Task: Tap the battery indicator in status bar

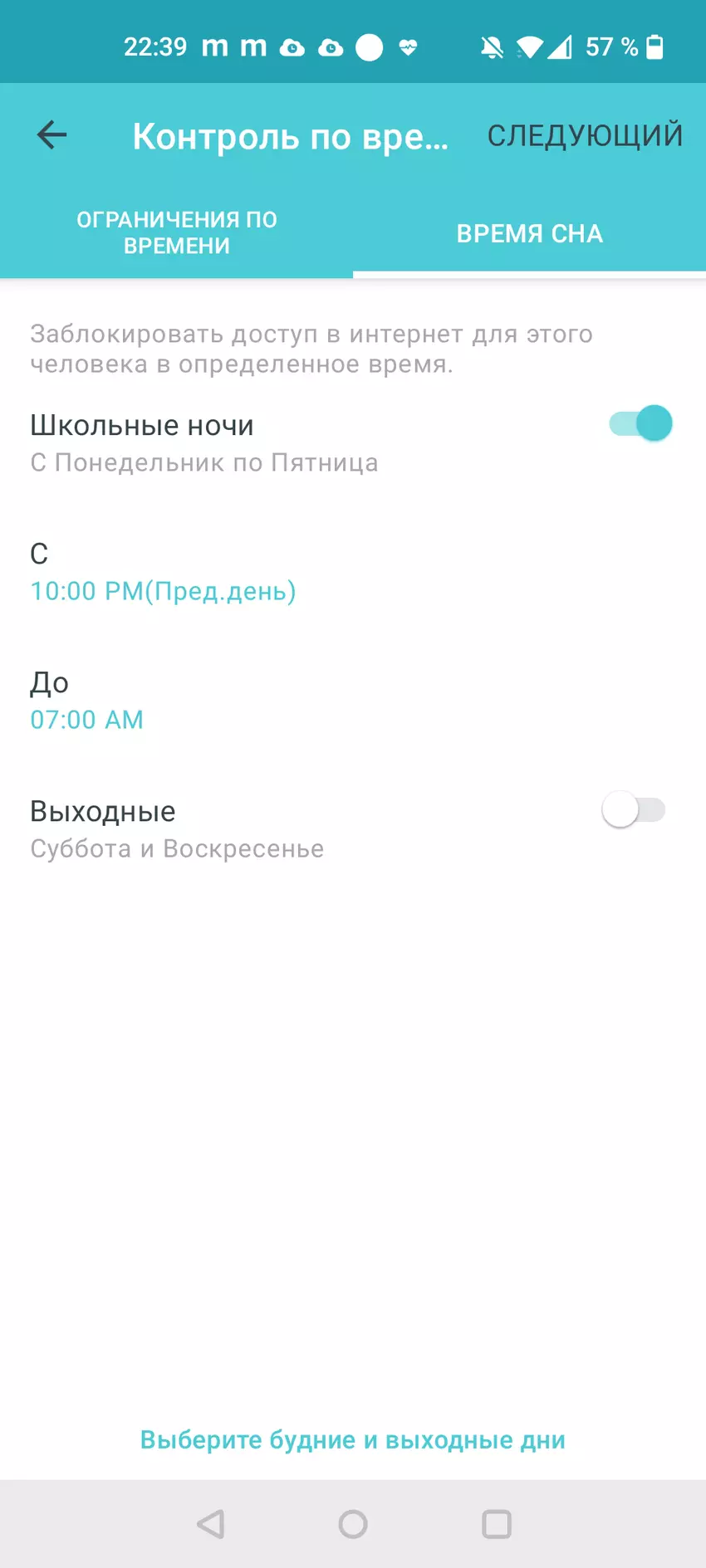Action: [652, 47]
